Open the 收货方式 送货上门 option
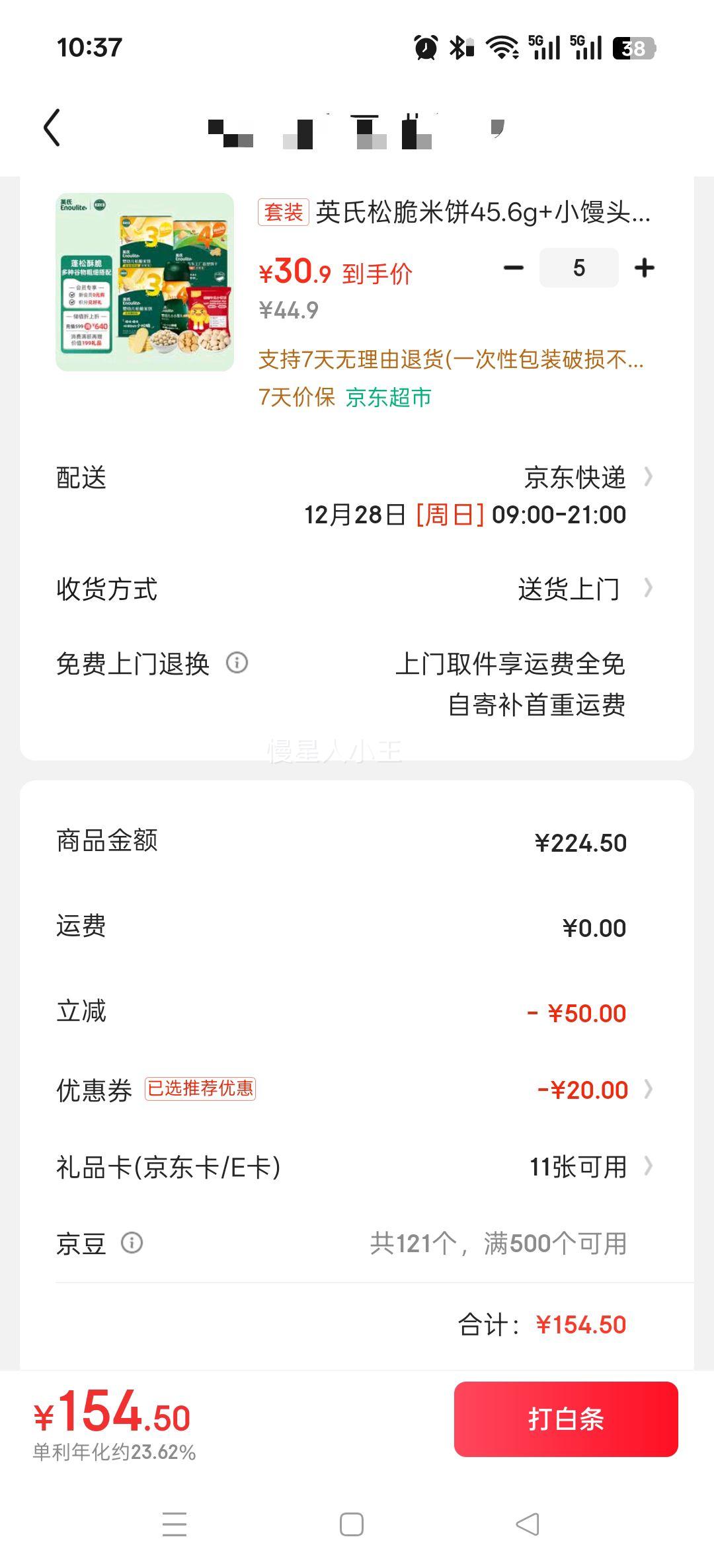The height and width of the screenshot is (1568, 714). point(570,589)
